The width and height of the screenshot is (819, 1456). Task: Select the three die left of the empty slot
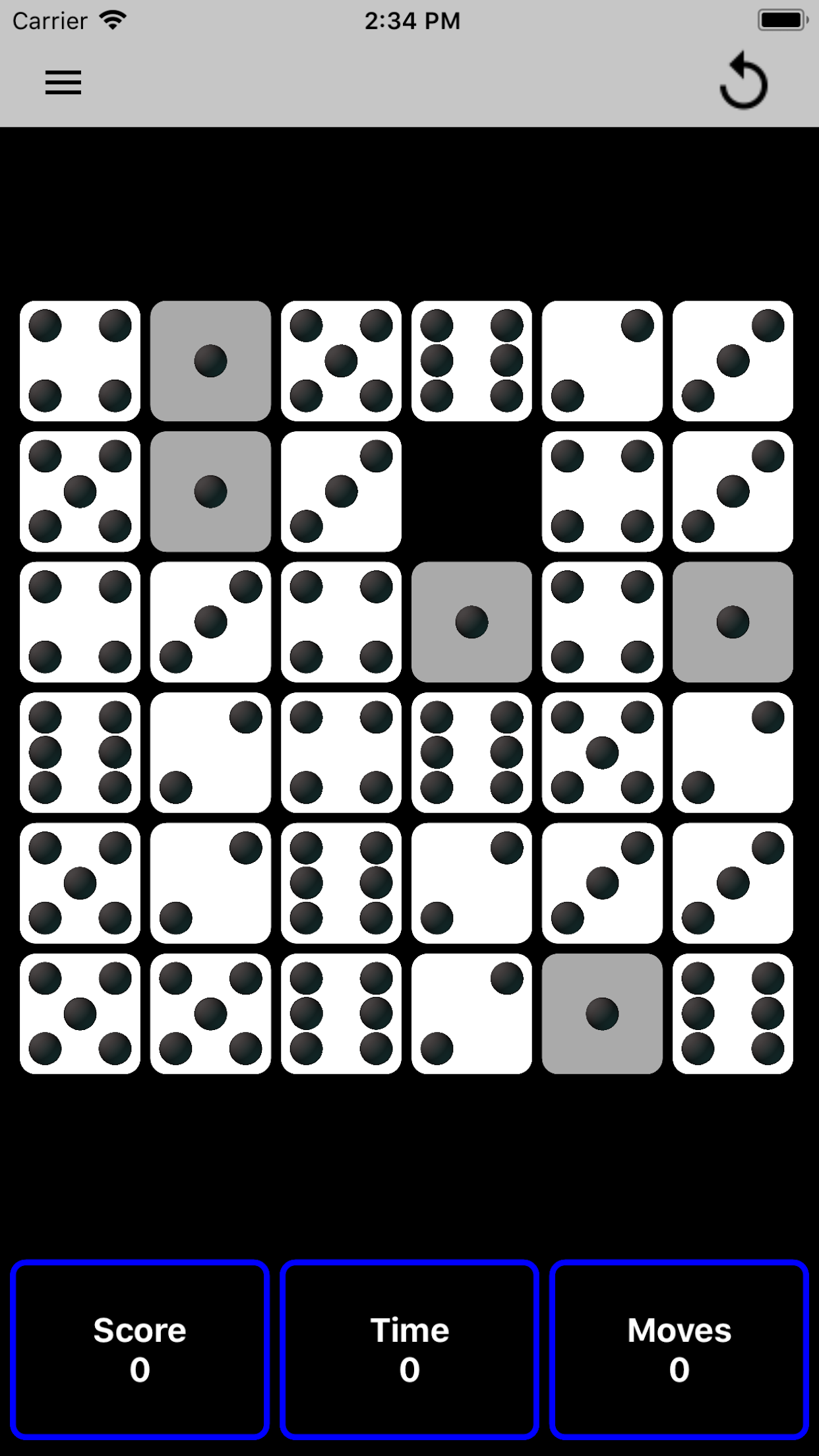click(x=341, y=491)
